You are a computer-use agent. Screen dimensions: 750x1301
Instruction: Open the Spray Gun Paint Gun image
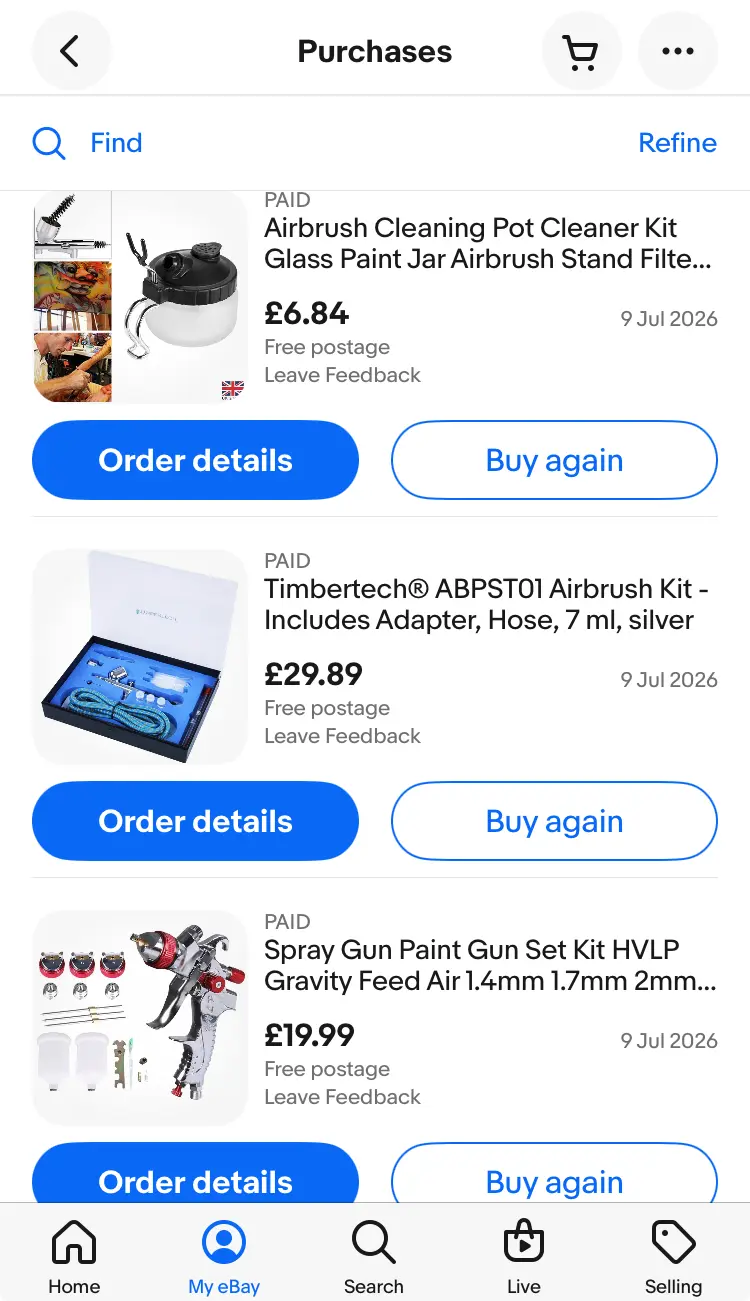point(140,1018)
